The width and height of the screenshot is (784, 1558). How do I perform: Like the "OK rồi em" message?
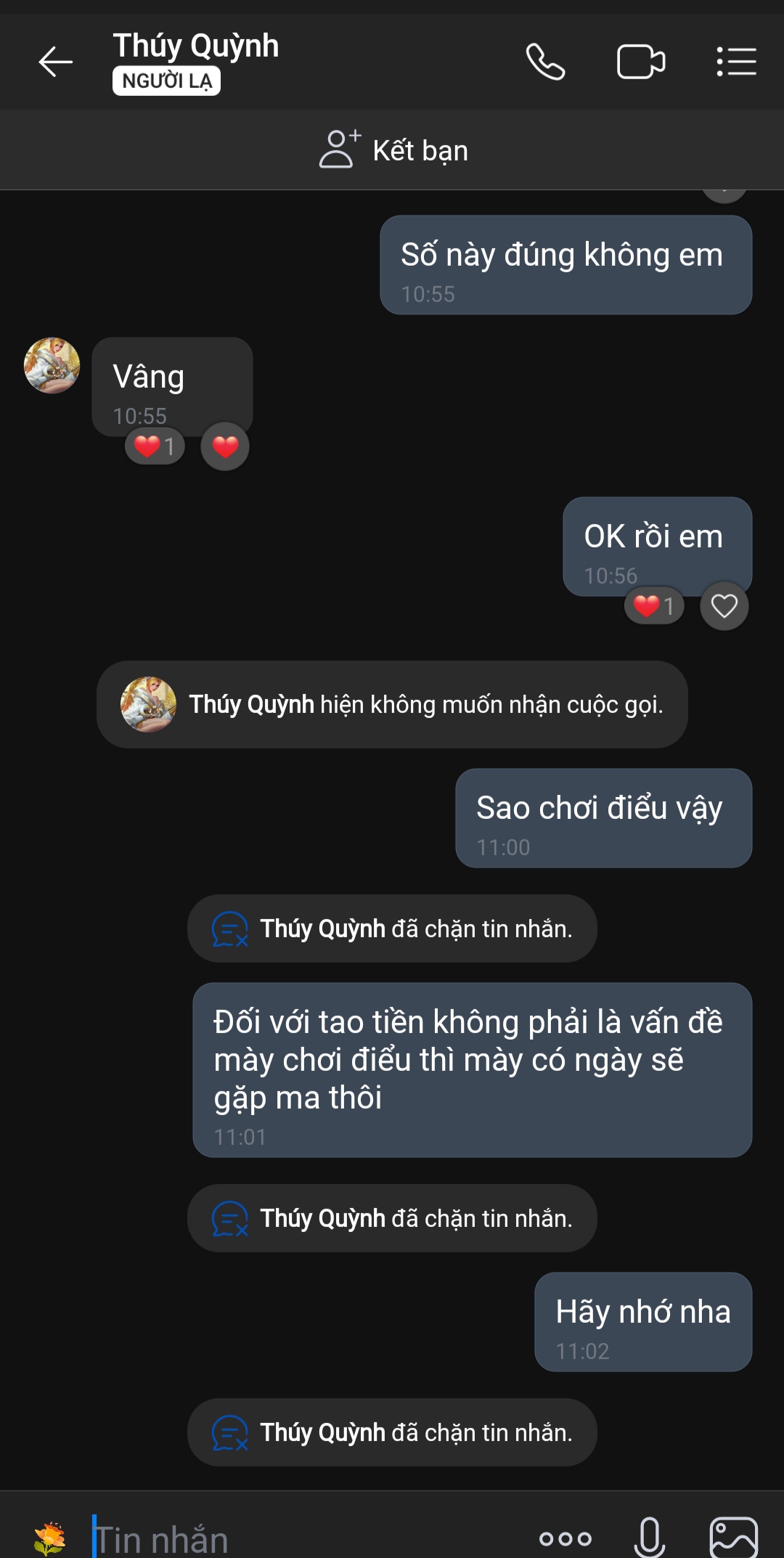click(724, 605)
